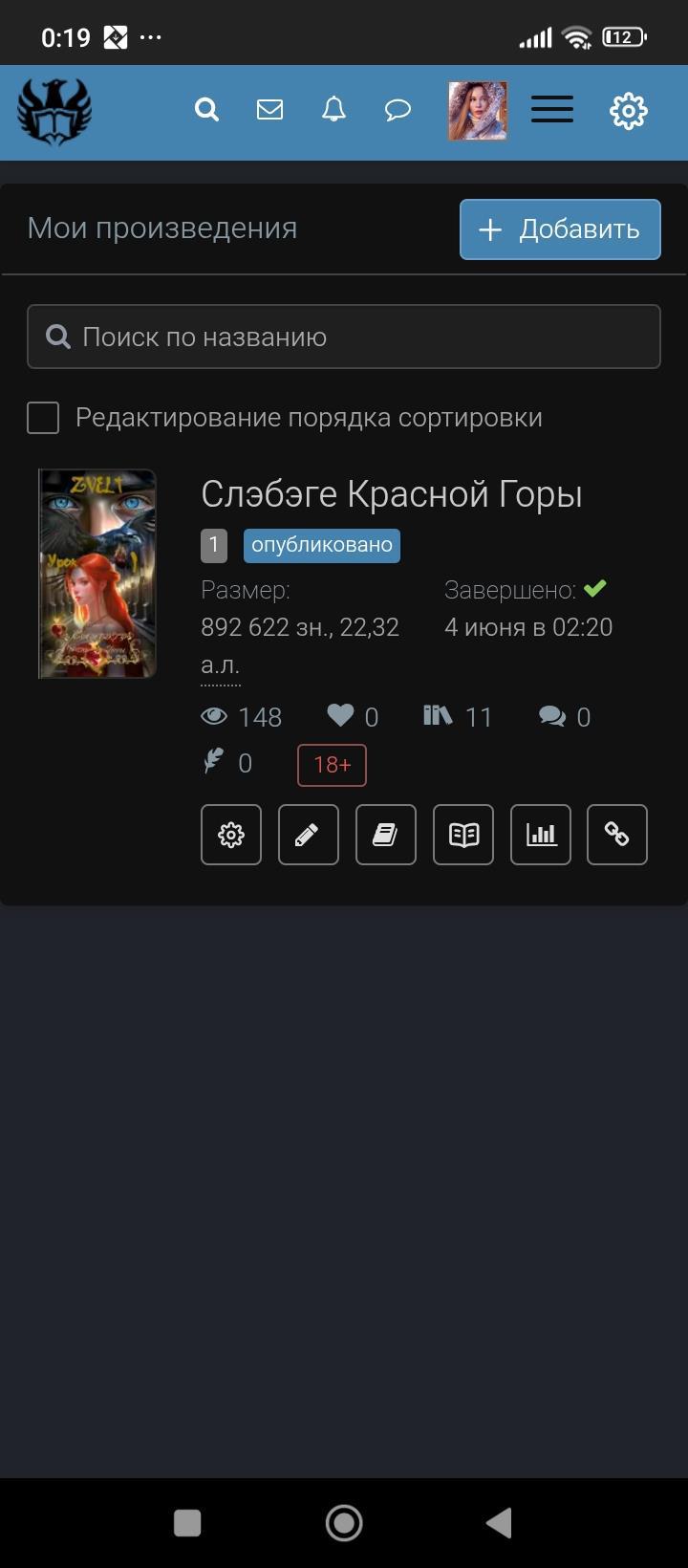Tap the Добавить button
Viewport: 688px width, 1568px height.
(560, 229)
